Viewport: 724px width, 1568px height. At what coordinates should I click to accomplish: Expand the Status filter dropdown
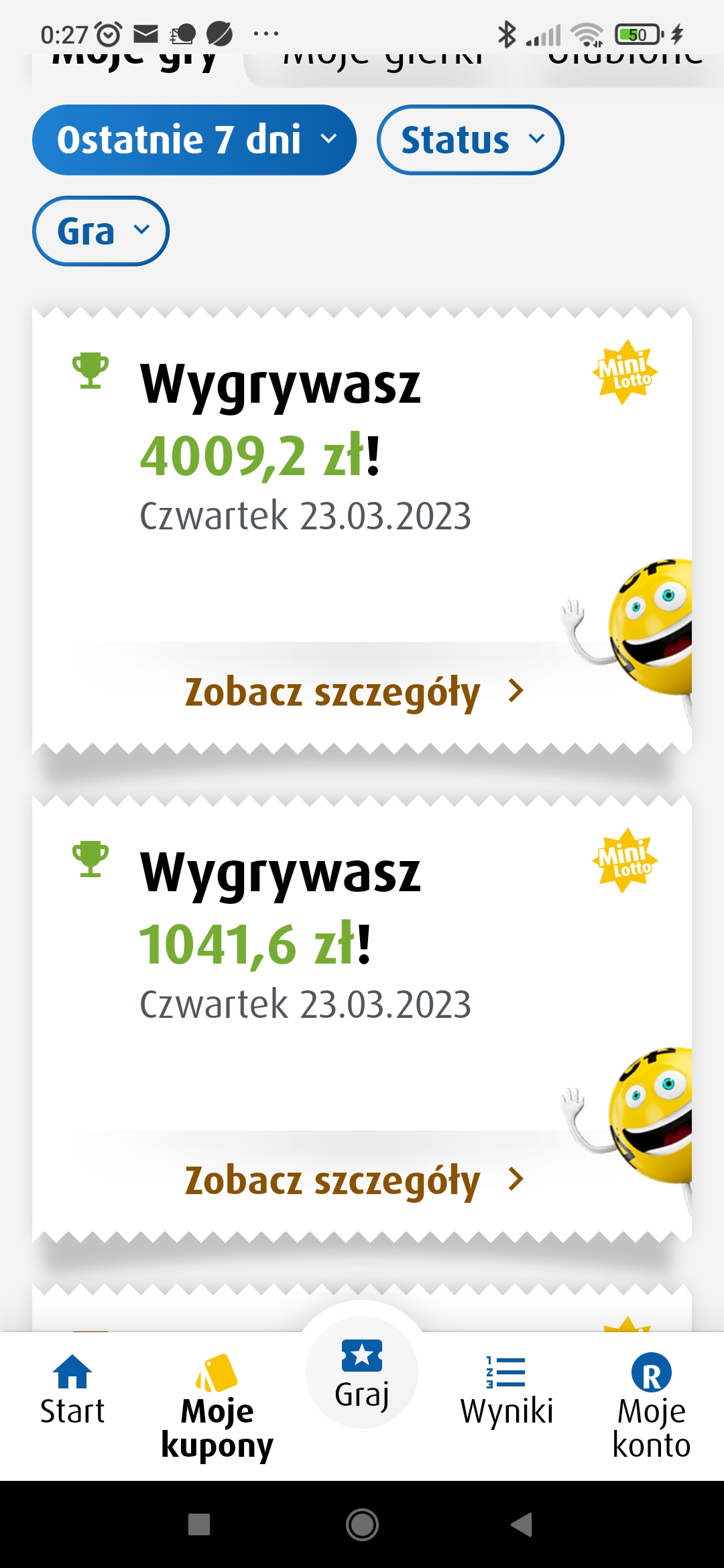tap(470, 139)
